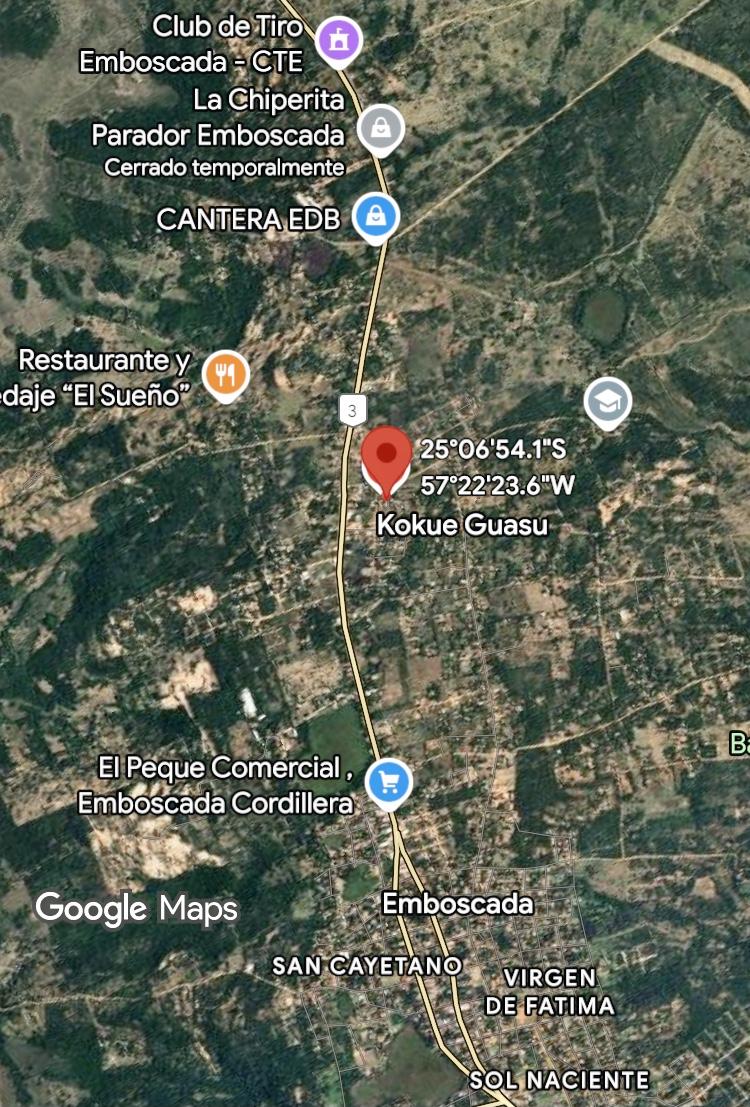Image resolution: width=750 pixels, height=1107 pixels.
Task: Select the school marker with graduation cap
Action: tap(608, 401)
